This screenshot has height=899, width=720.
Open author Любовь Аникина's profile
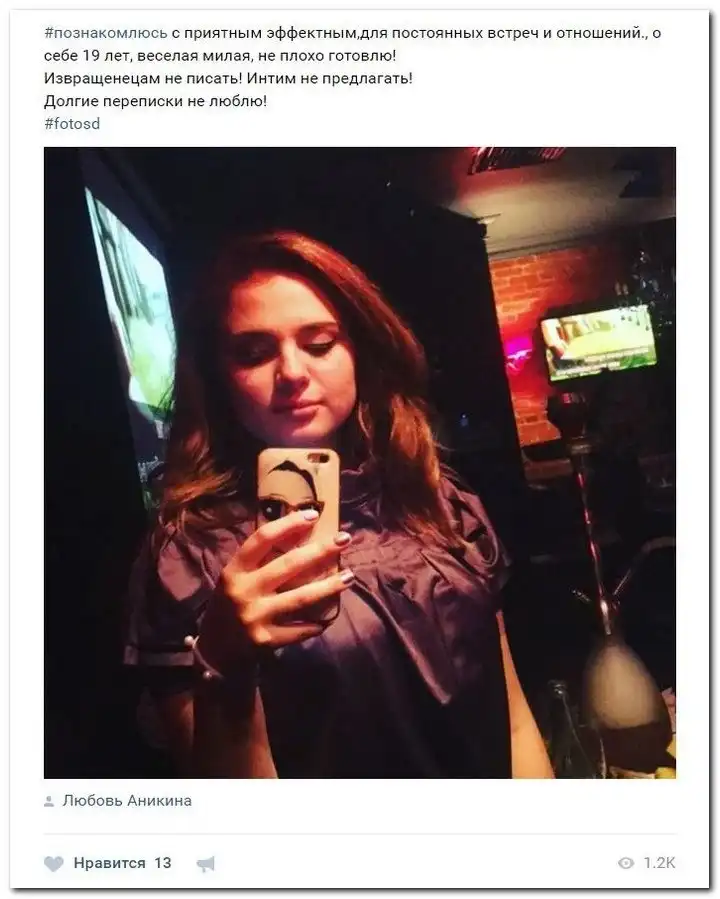[126, 801]
